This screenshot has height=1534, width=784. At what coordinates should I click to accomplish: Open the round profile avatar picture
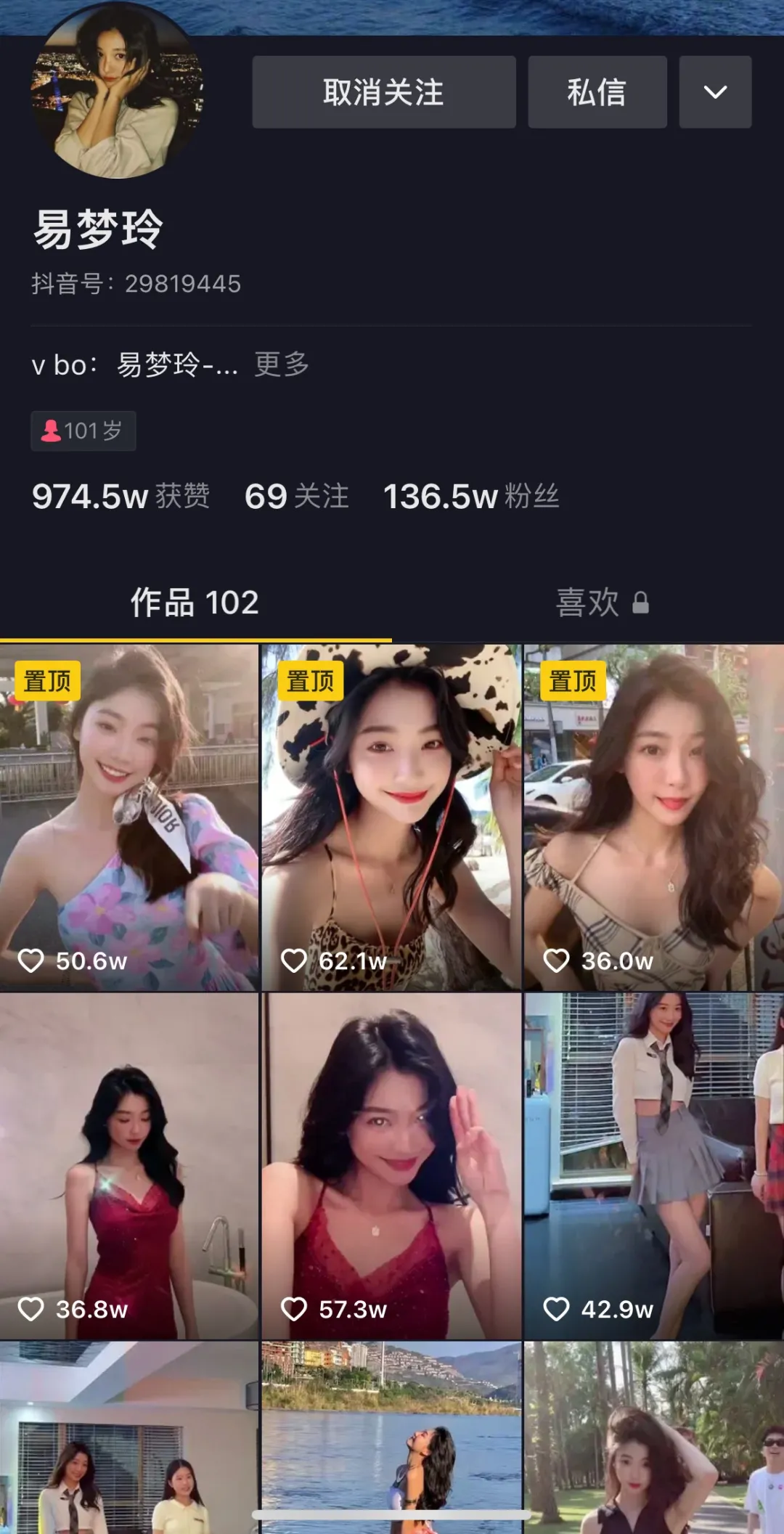tap(116, 91)
